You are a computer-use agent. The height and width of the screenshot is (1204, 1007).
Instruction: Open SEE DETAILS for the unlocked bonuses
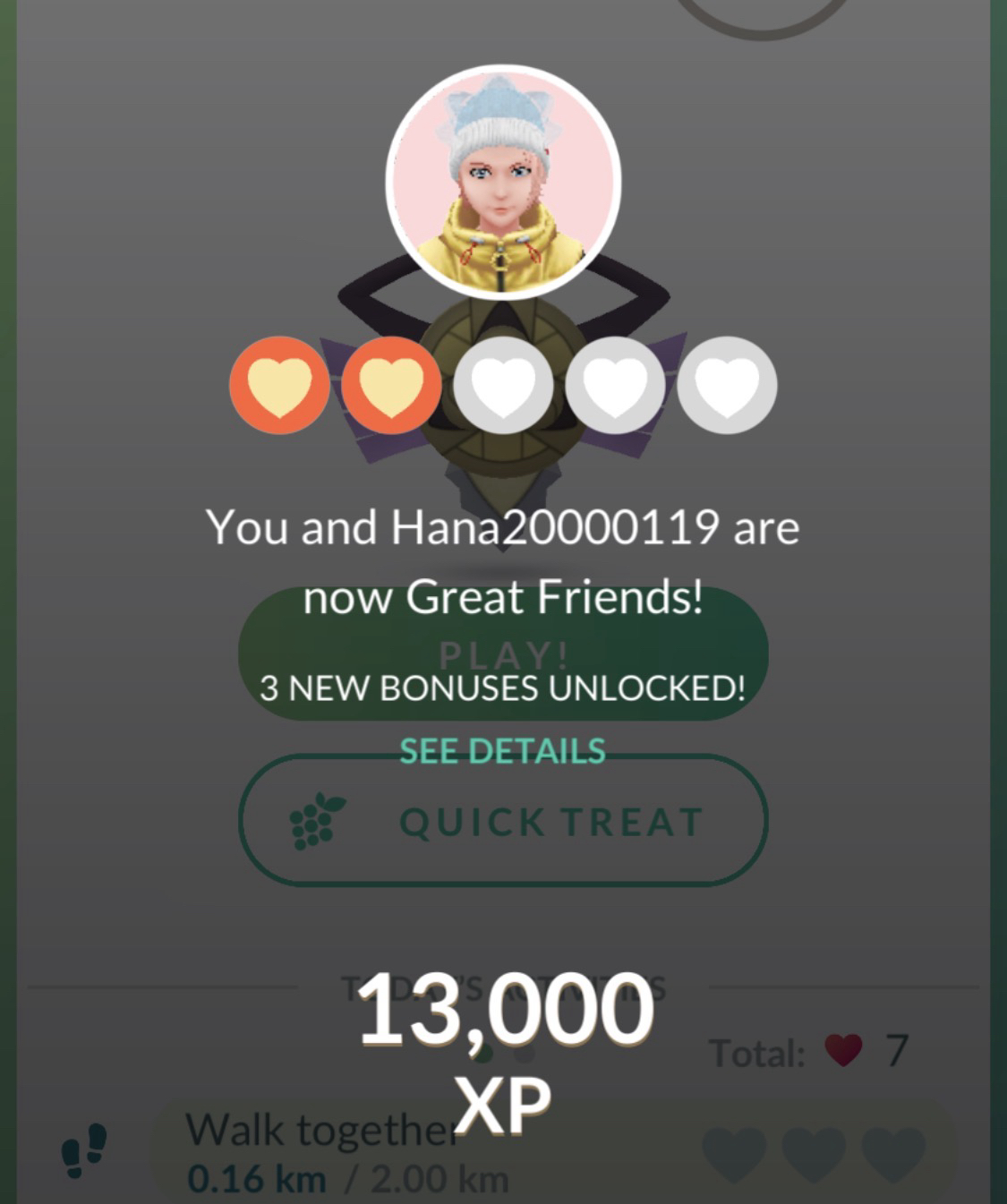(x=502, y=750)
